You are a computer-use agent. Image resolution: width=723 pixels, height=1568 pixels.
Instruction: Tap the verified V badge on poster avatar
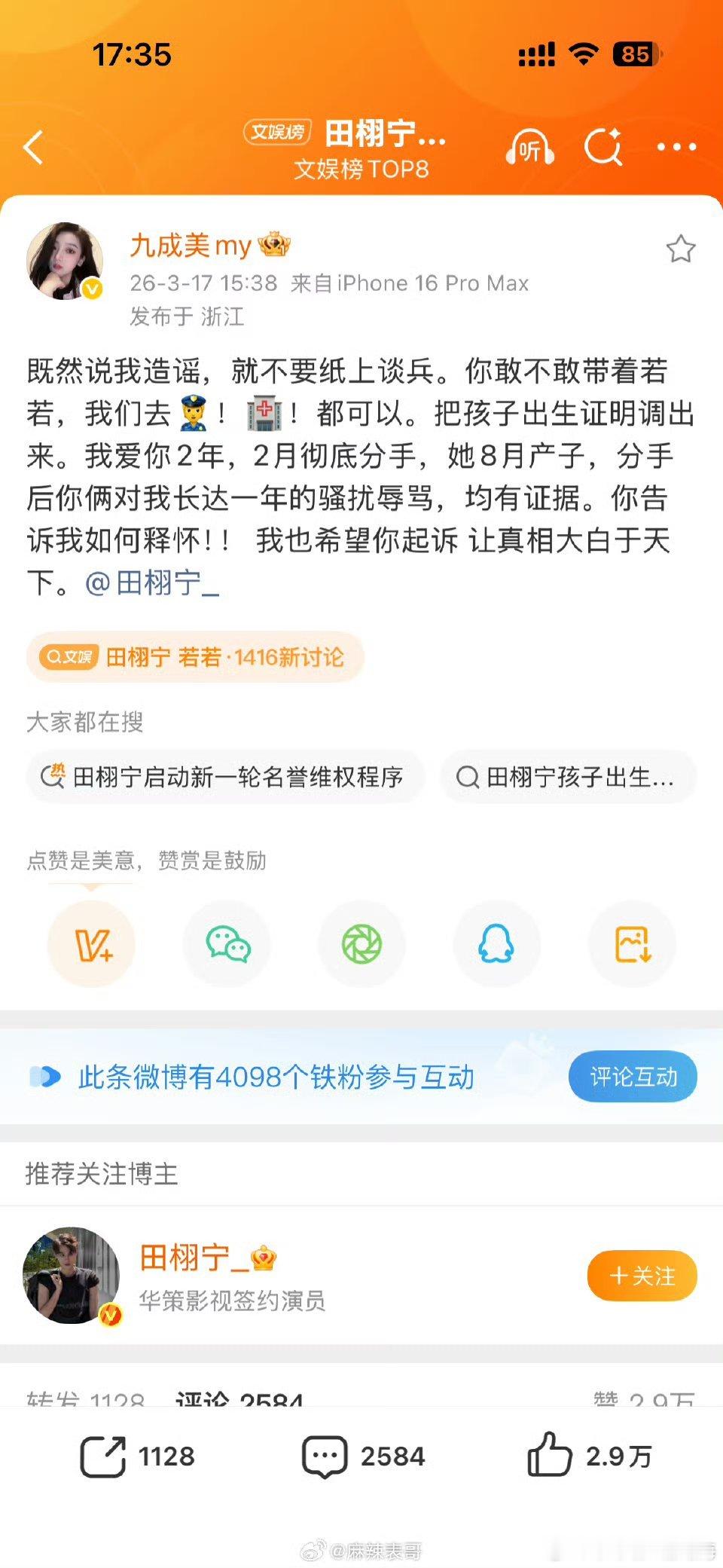coord(92,289)
